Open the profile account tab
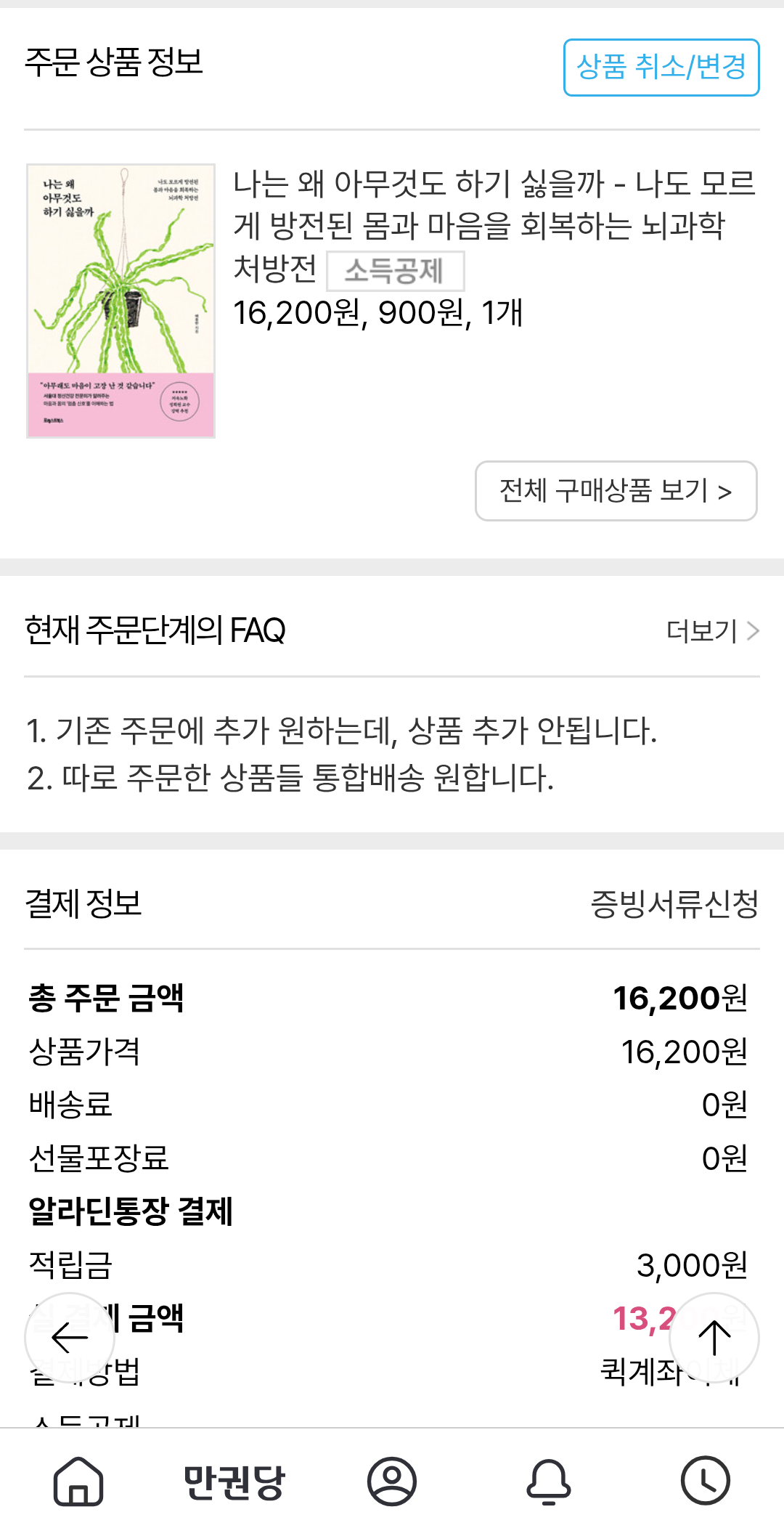 click(392, 1482)
